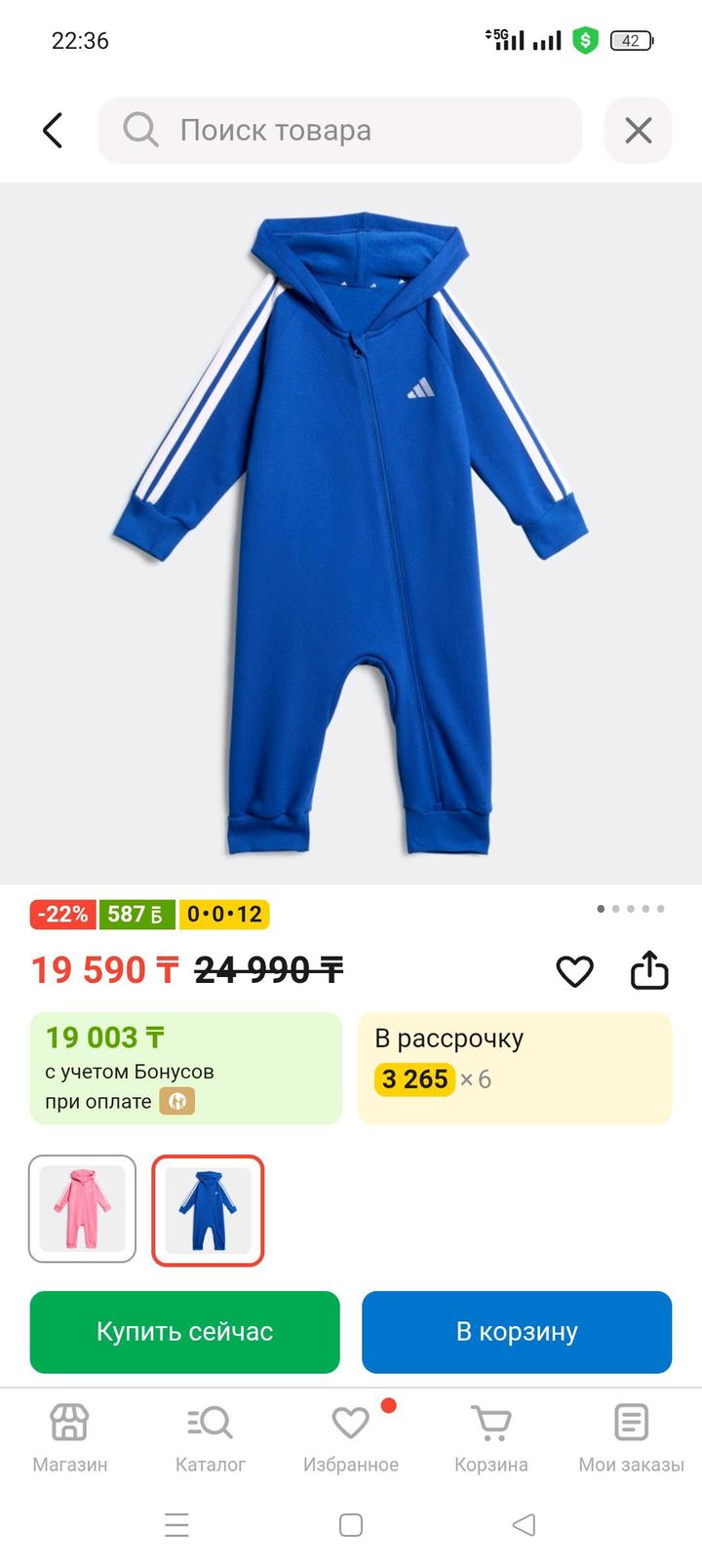
Task: Tap the Поиск товара search field
Action: click(x=339, y=130)
